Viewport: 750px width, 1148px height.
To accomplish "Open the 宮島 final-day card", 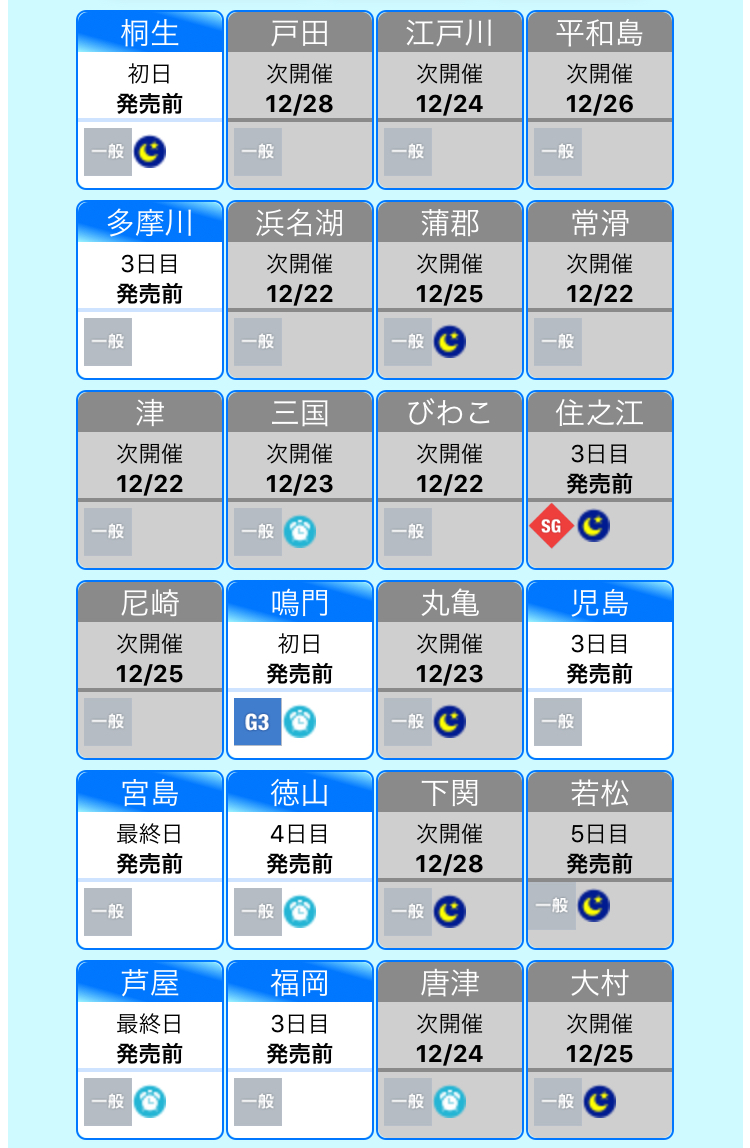I will pyautogui.click(x=150, y=860).
